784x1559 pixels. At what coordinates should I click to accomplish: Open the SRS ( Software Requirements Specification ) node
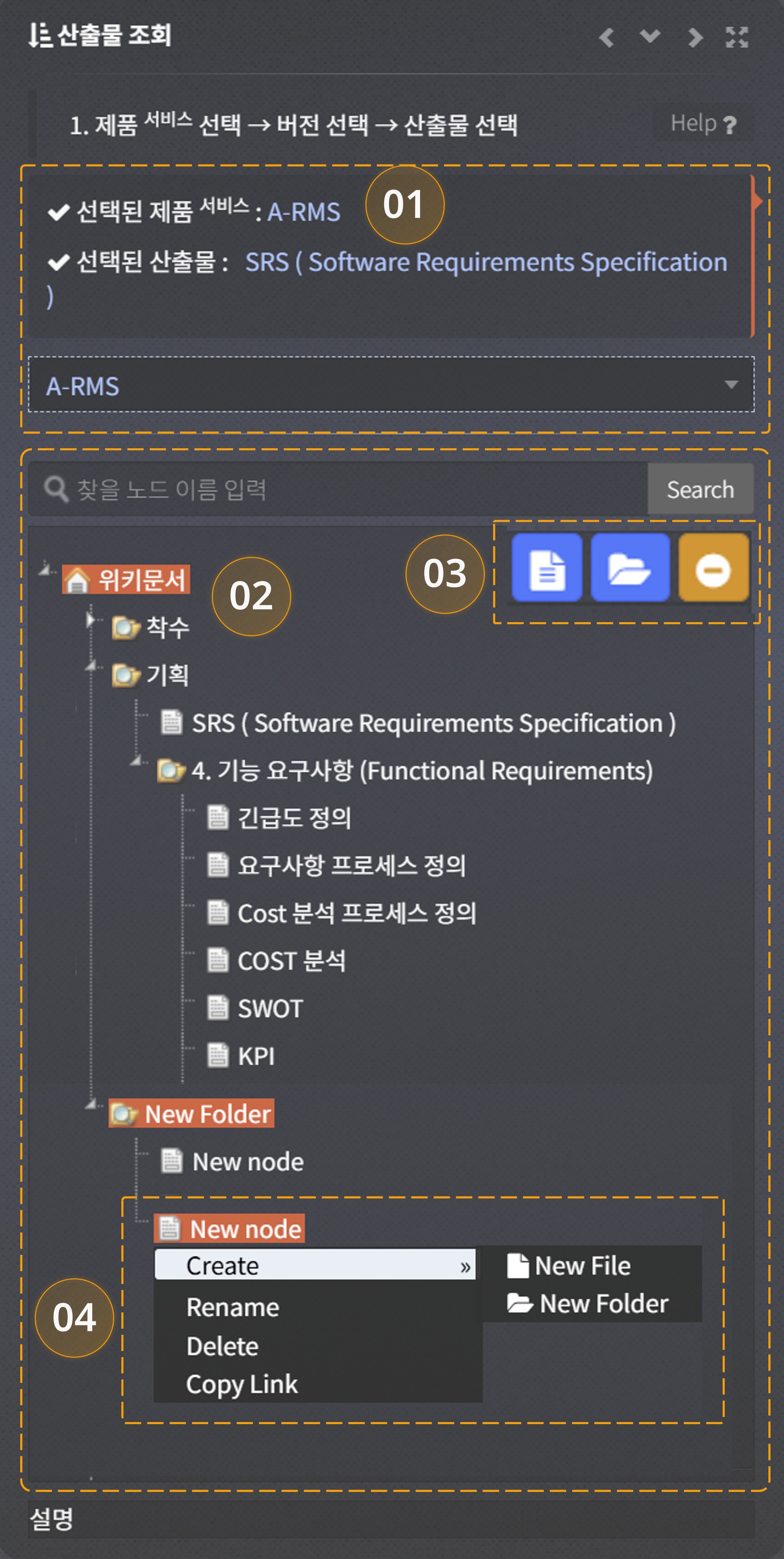[x=433, y=723]
